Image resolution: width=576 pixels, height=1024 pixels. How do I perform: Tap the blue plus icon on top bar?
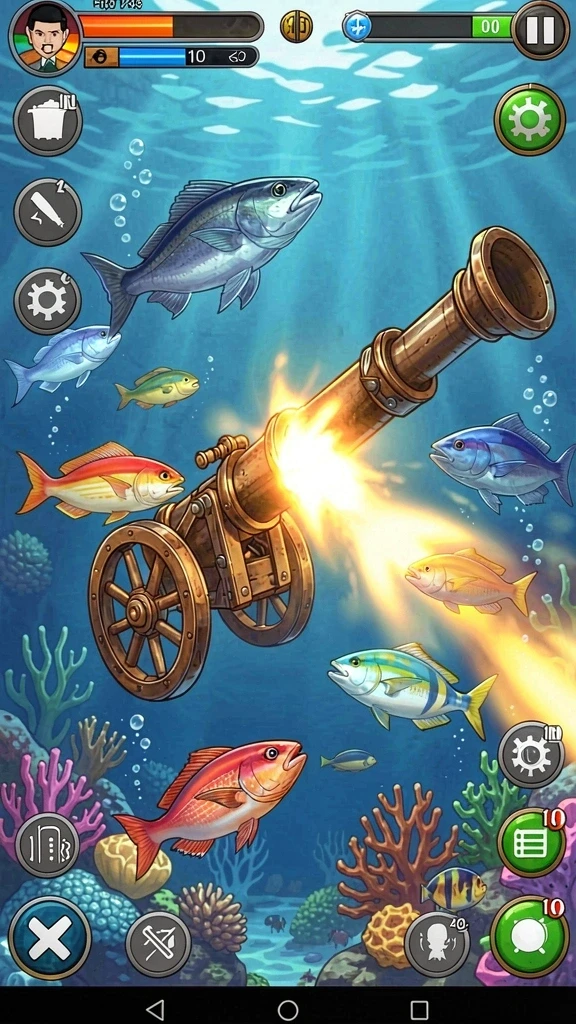click(357, 27)
